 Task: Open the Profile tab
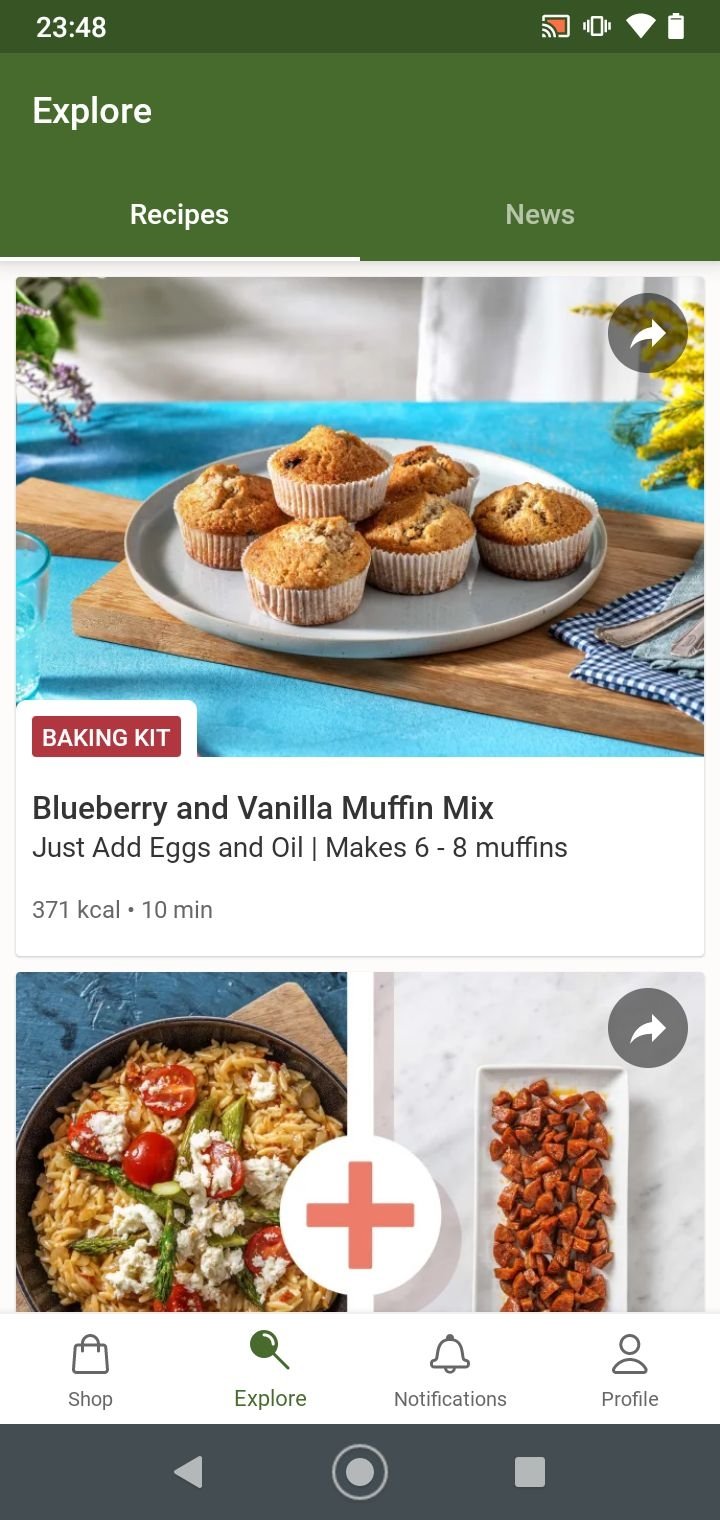630,1370
